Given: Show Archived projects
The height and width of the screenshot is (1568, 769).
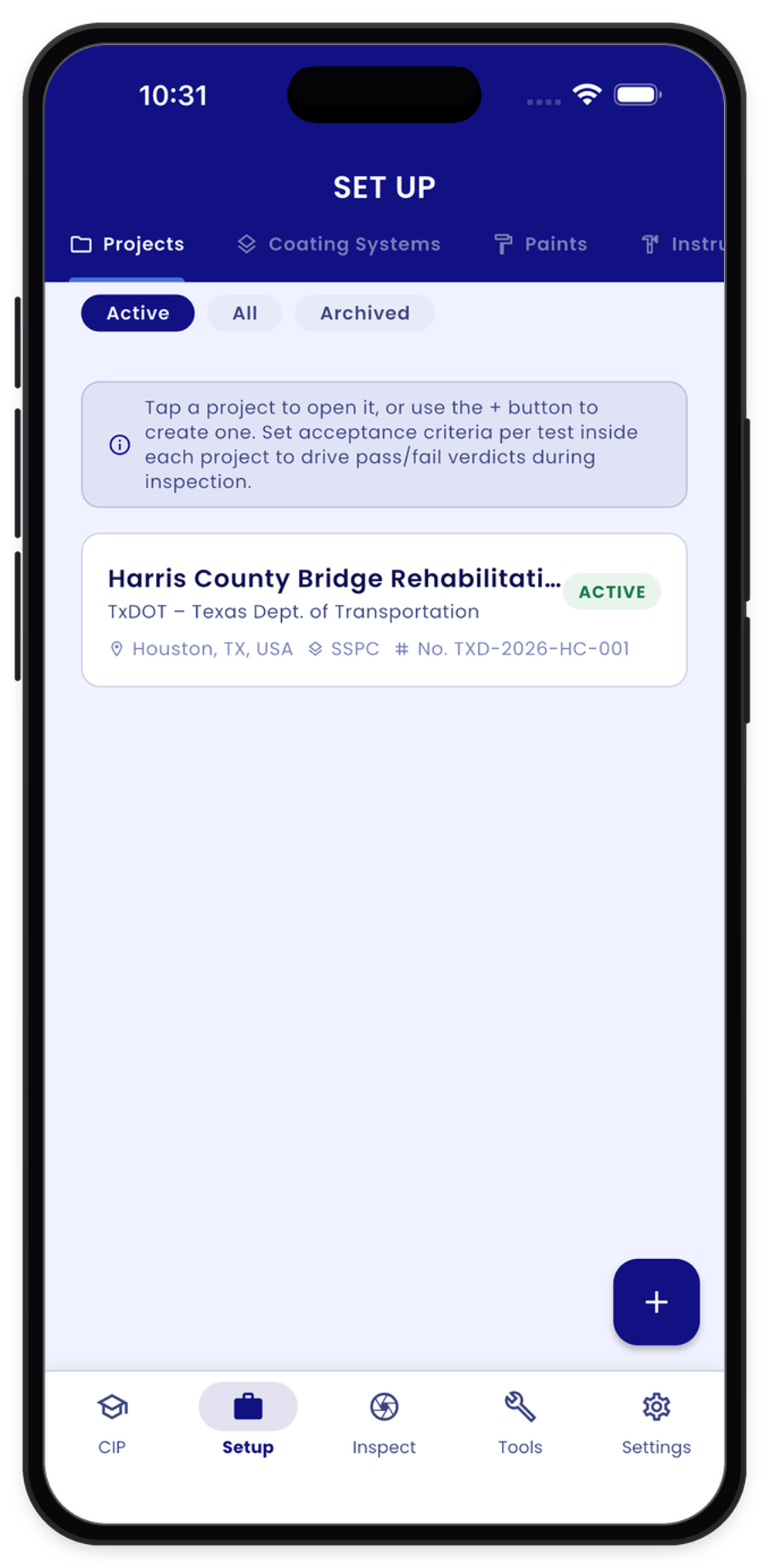Looking at the screenshot, I should 364,313.
